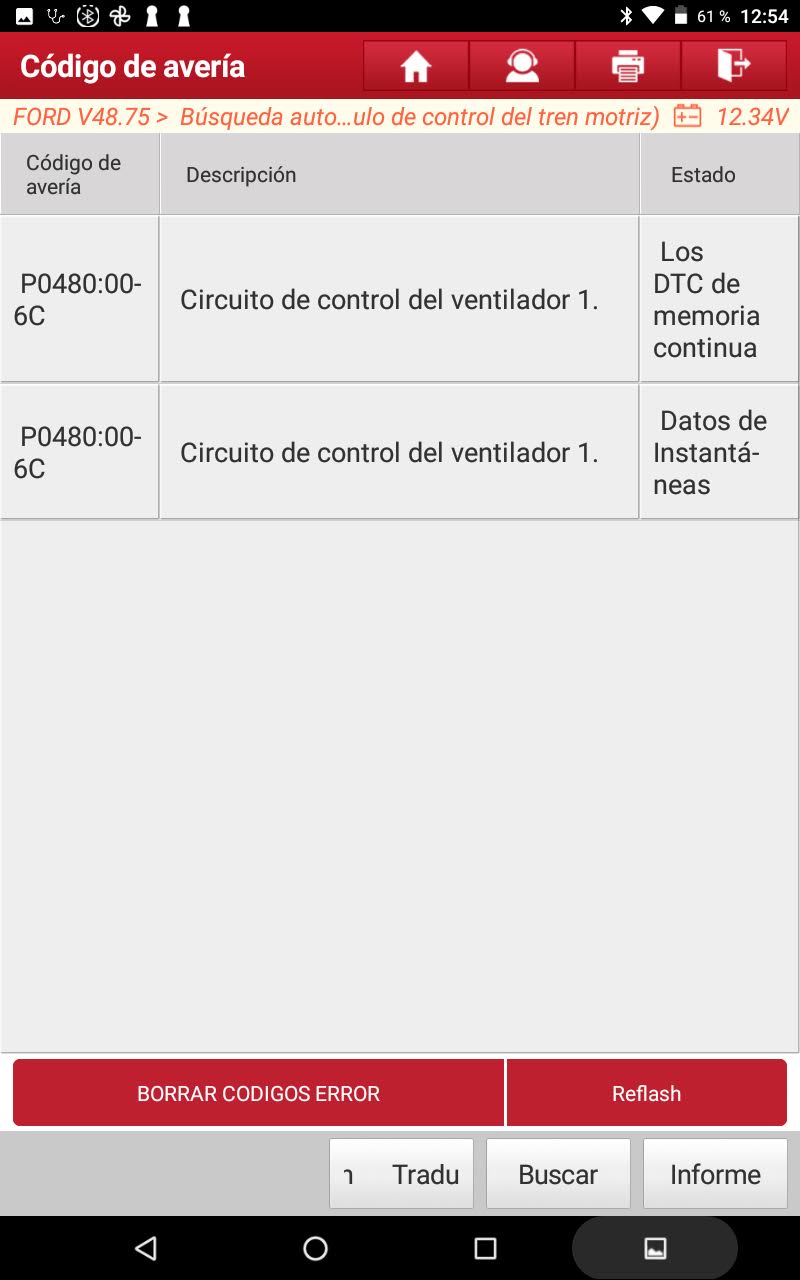Translate the fault descriptions with Tradu
The height and width of the screenshot is (1280, 800).
point(402,1174)
